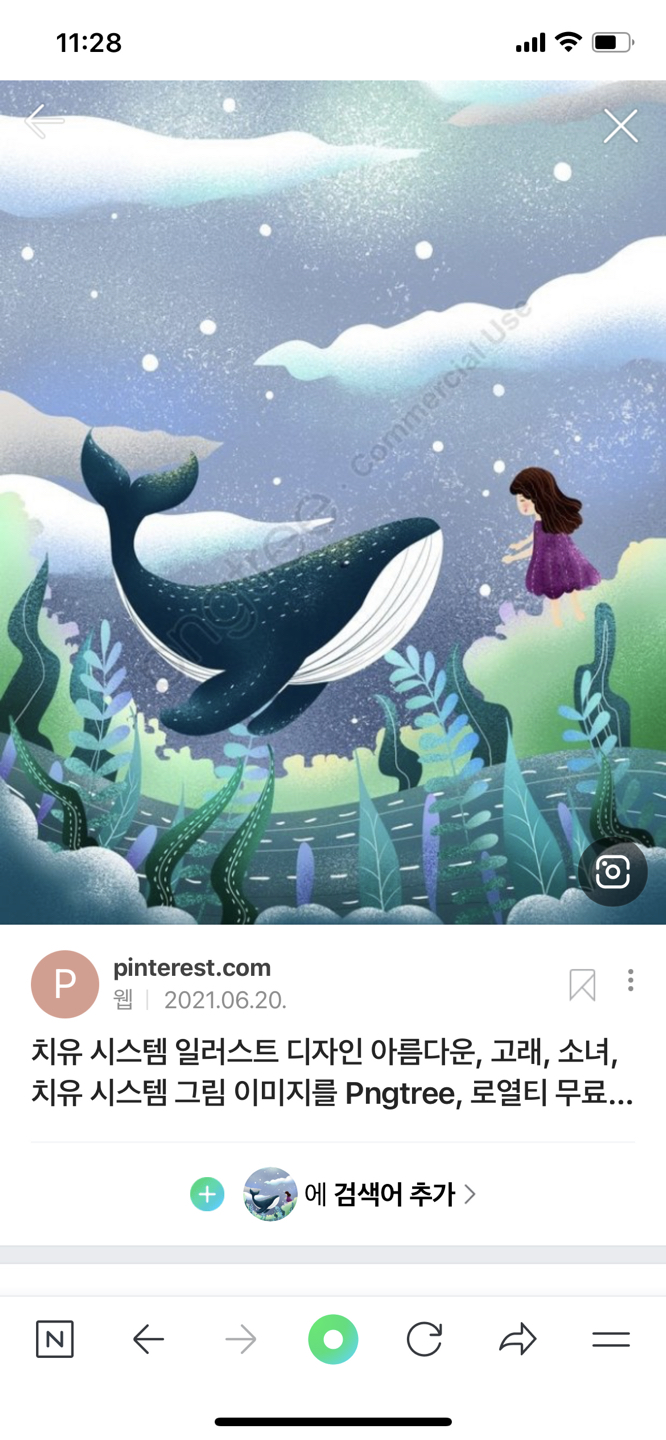Open the Naver home N button
This screenshot has height=1440, width=666.
point(55,1339)
